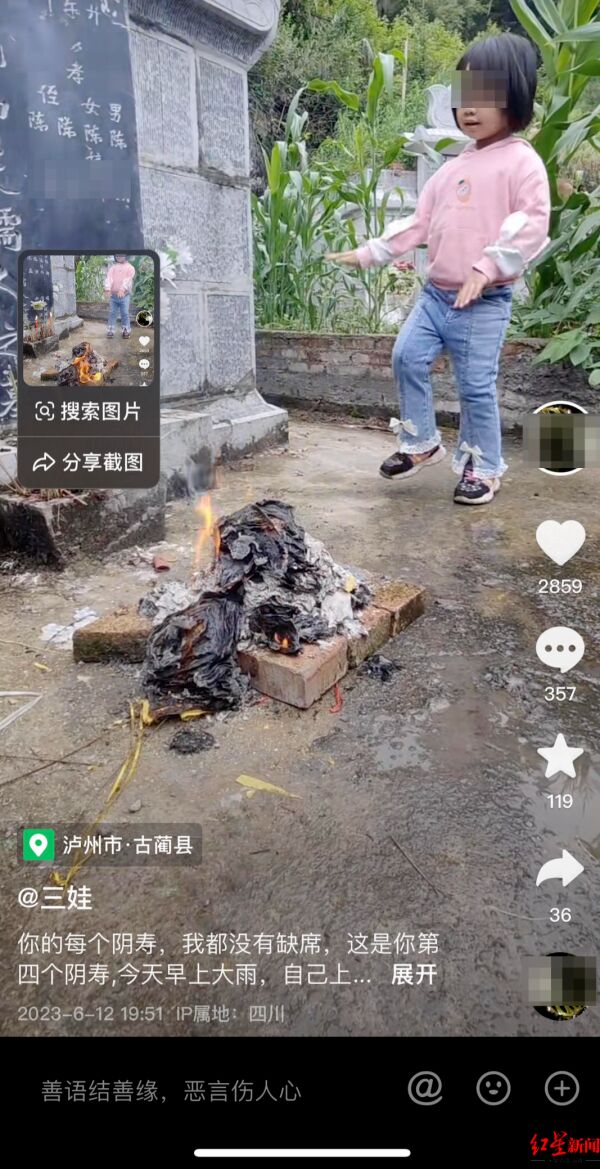Open the @三娃 author profile
Screen dimensions: 600x1169
coord(55,897)
